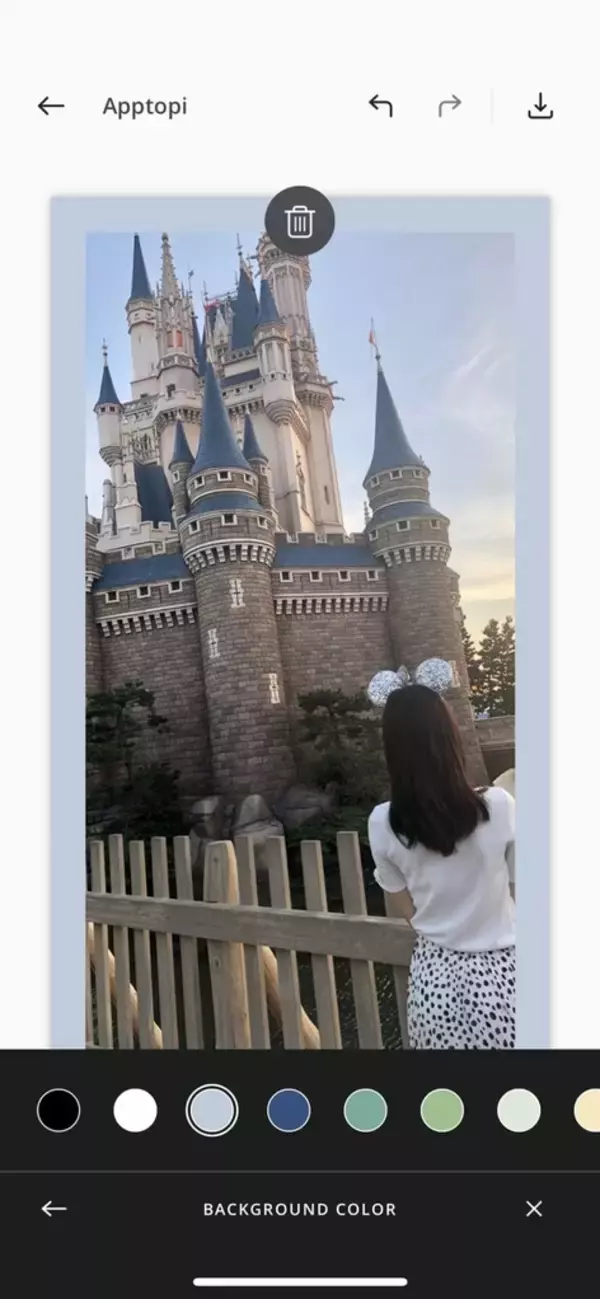Undo the last edit
The height and width of the screenshot is (1299, 600).
coord(380,106)
